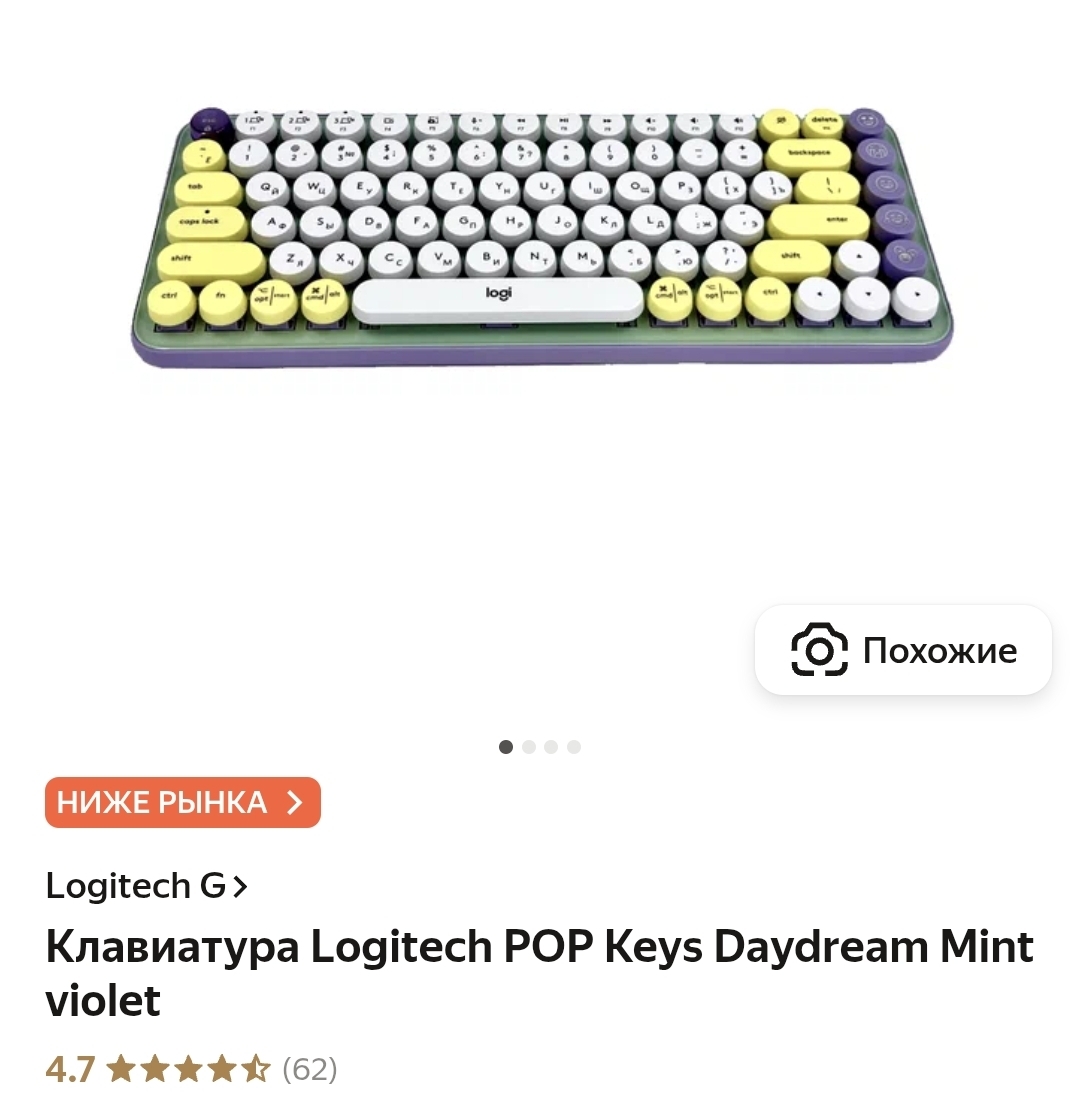Tap the image page indicator dots
The width and height of the screenshot is (1080, 1110).
[540, 747]
